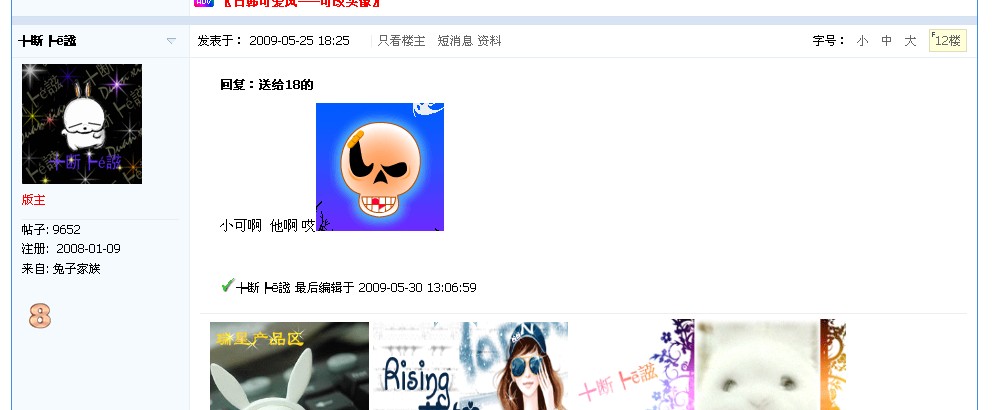The width and height of the screenshot is (998, 410).
Task: Send a 短消息 to this poster
Action: [x=454, y=41]
